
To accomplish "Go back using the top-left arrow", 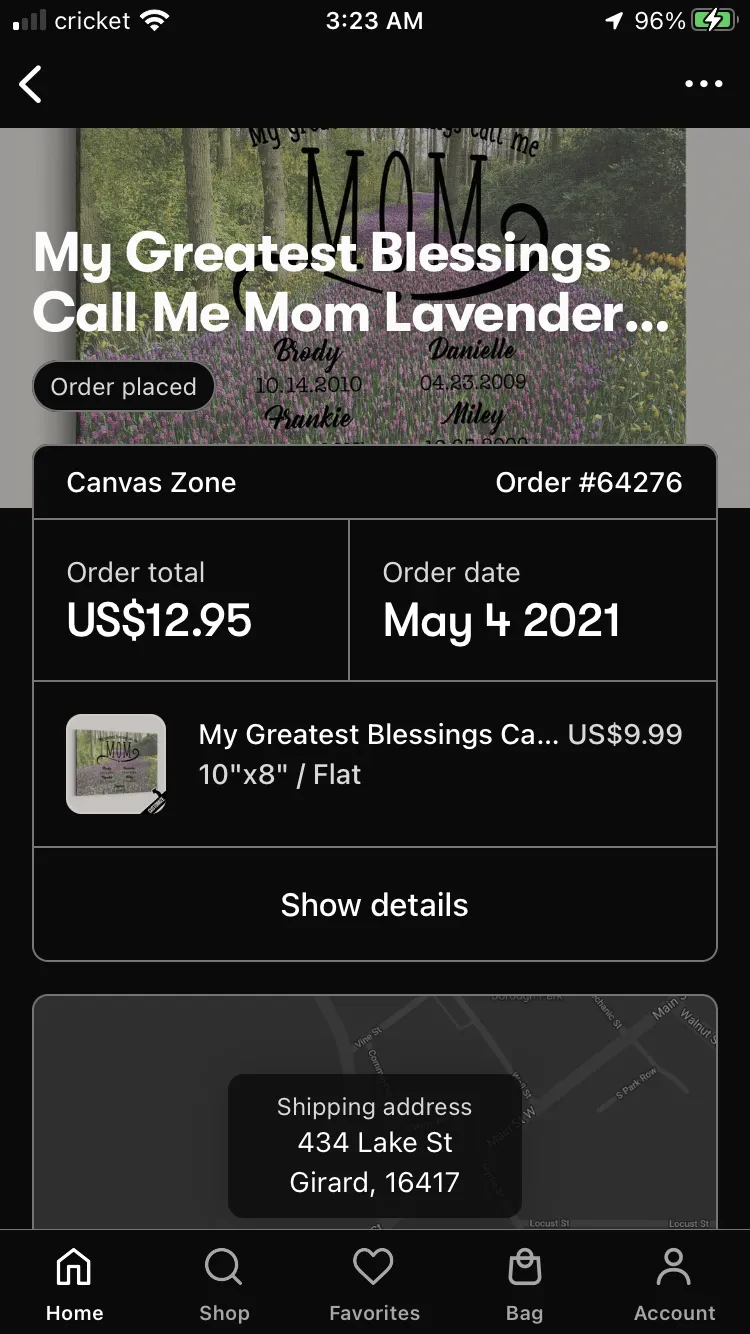I will (x=31, y=84).
